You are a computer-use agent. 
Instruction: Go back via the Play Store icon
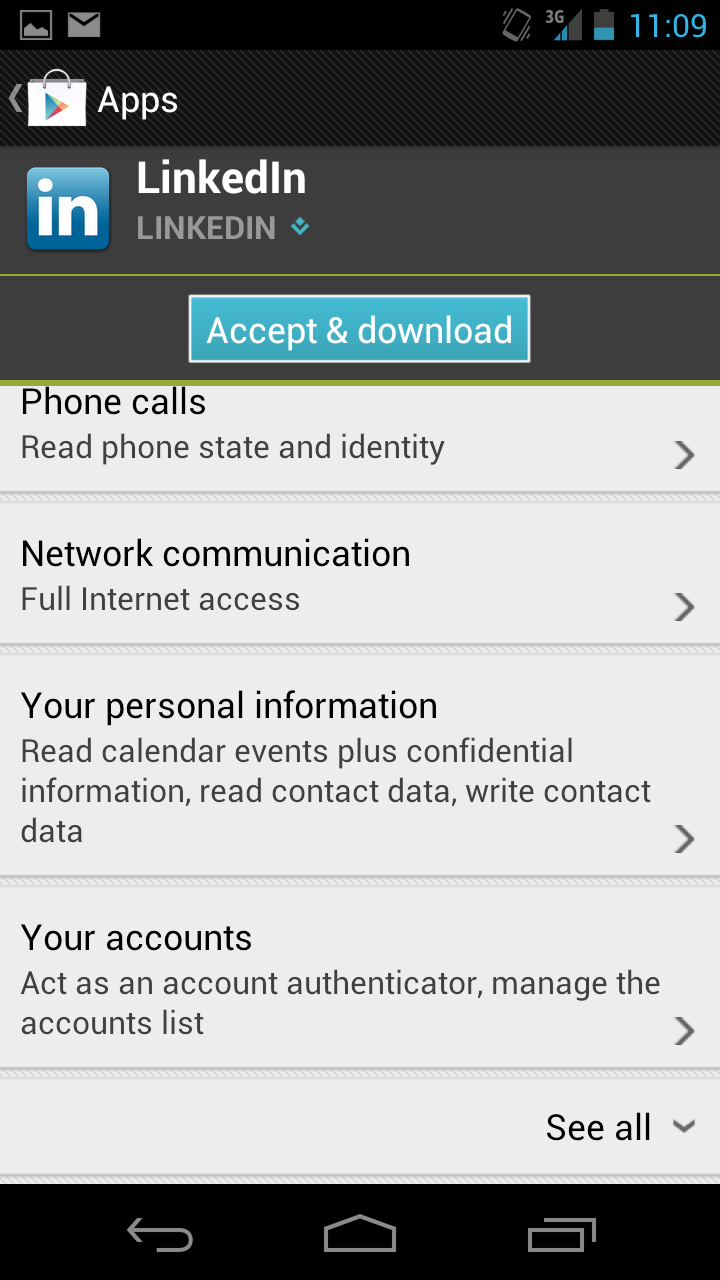coord(50,98)
